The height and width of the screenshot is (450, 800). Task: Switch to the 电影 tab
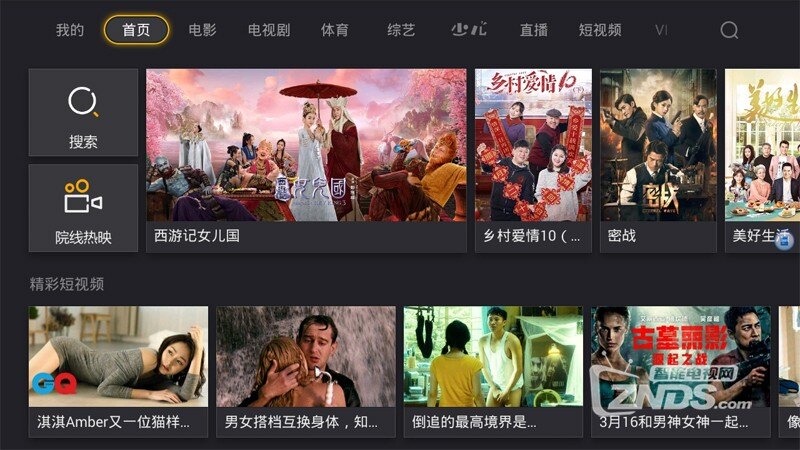tap(202, 30)
